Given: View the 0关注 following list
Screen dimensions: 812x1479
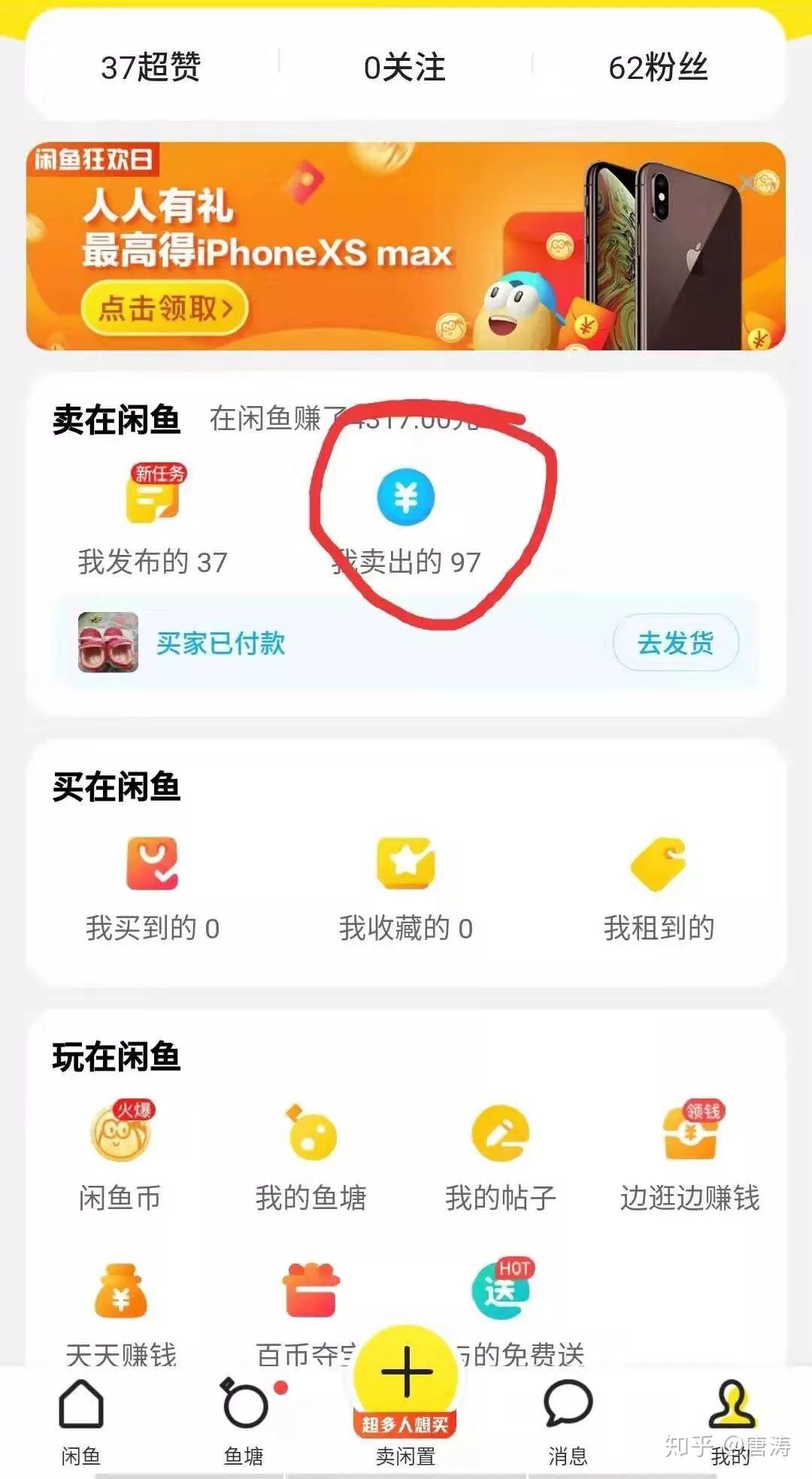Looking at the screenshot, I should (404, 68).
